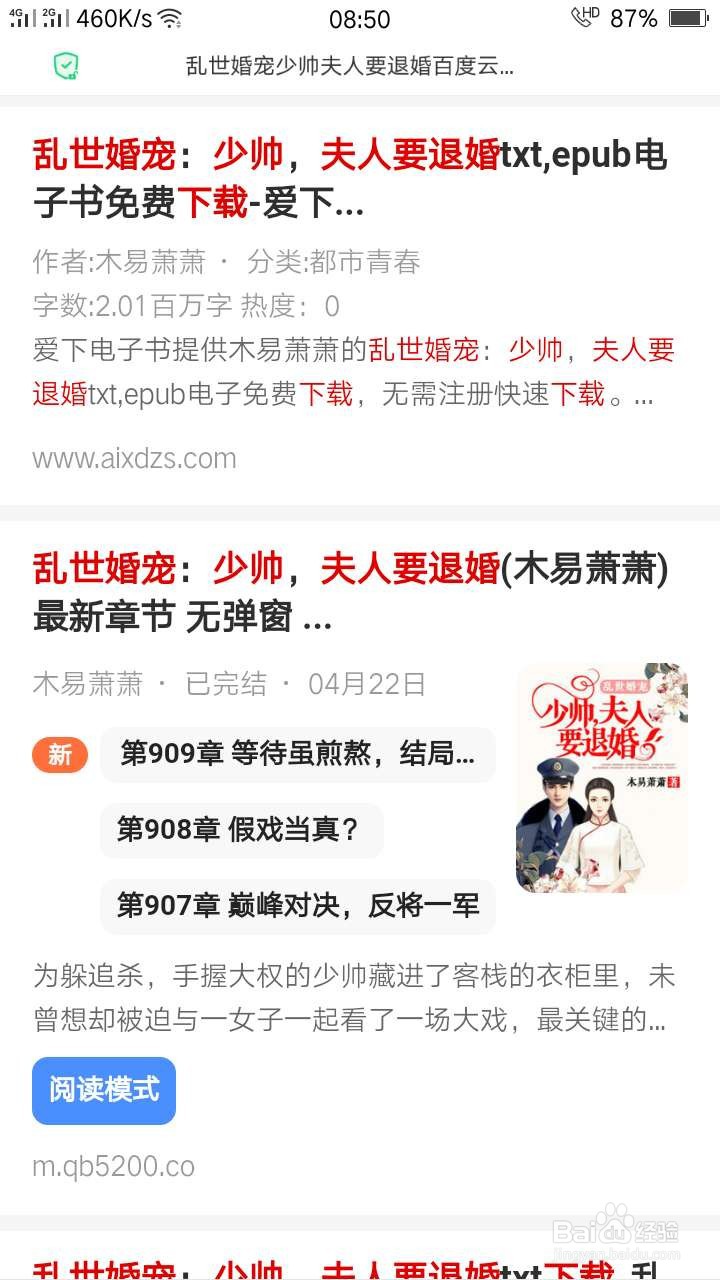Open the m.qb5200.co site link
720x1280 pixels.
[112, 1166]
